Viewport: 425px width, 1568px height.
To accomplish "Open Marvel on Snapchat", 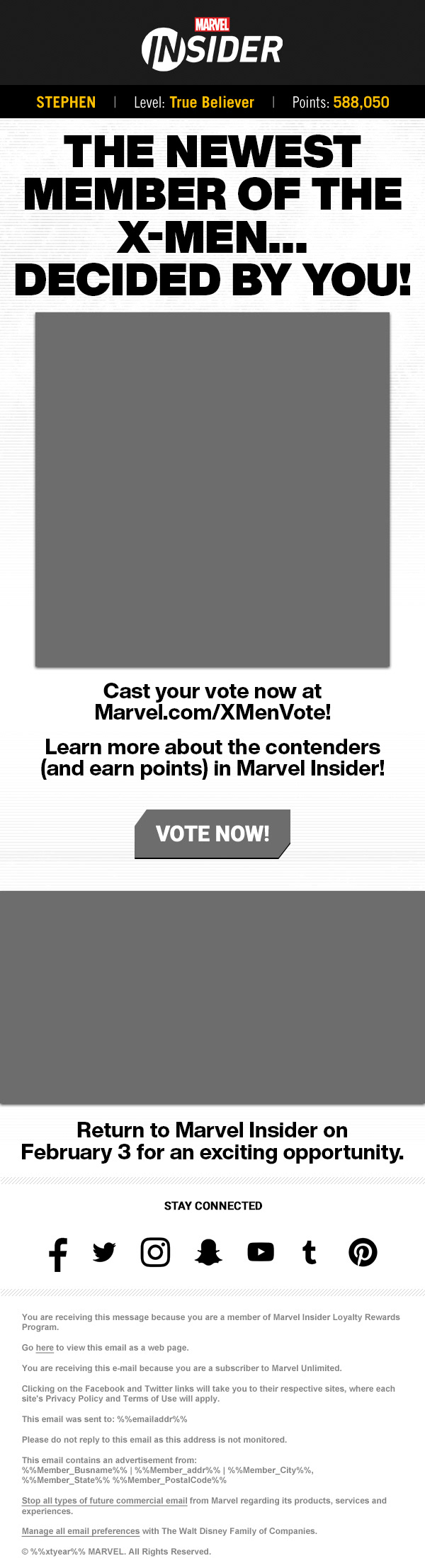I will (208, 1252).
